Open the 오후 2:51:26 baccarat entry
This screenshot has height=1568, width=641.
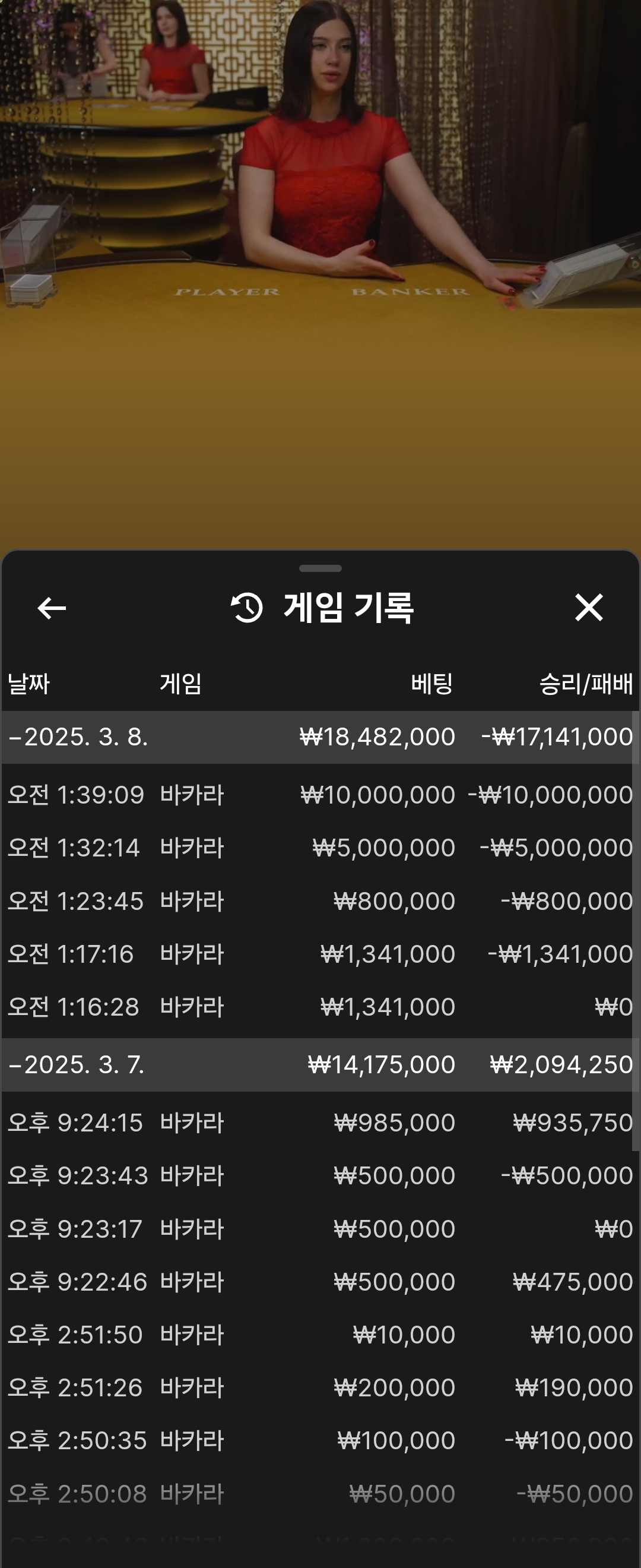[320, 1388]
